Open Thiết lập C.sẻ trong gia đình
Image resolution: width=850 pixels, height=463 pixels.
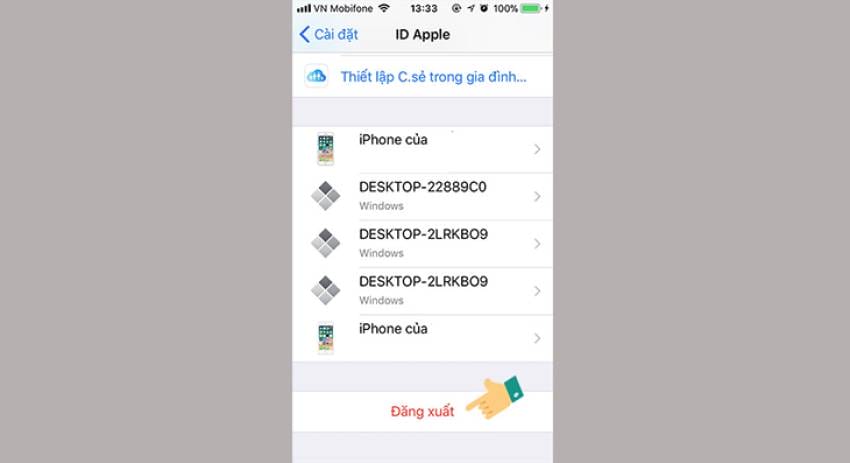pos(431,76)
